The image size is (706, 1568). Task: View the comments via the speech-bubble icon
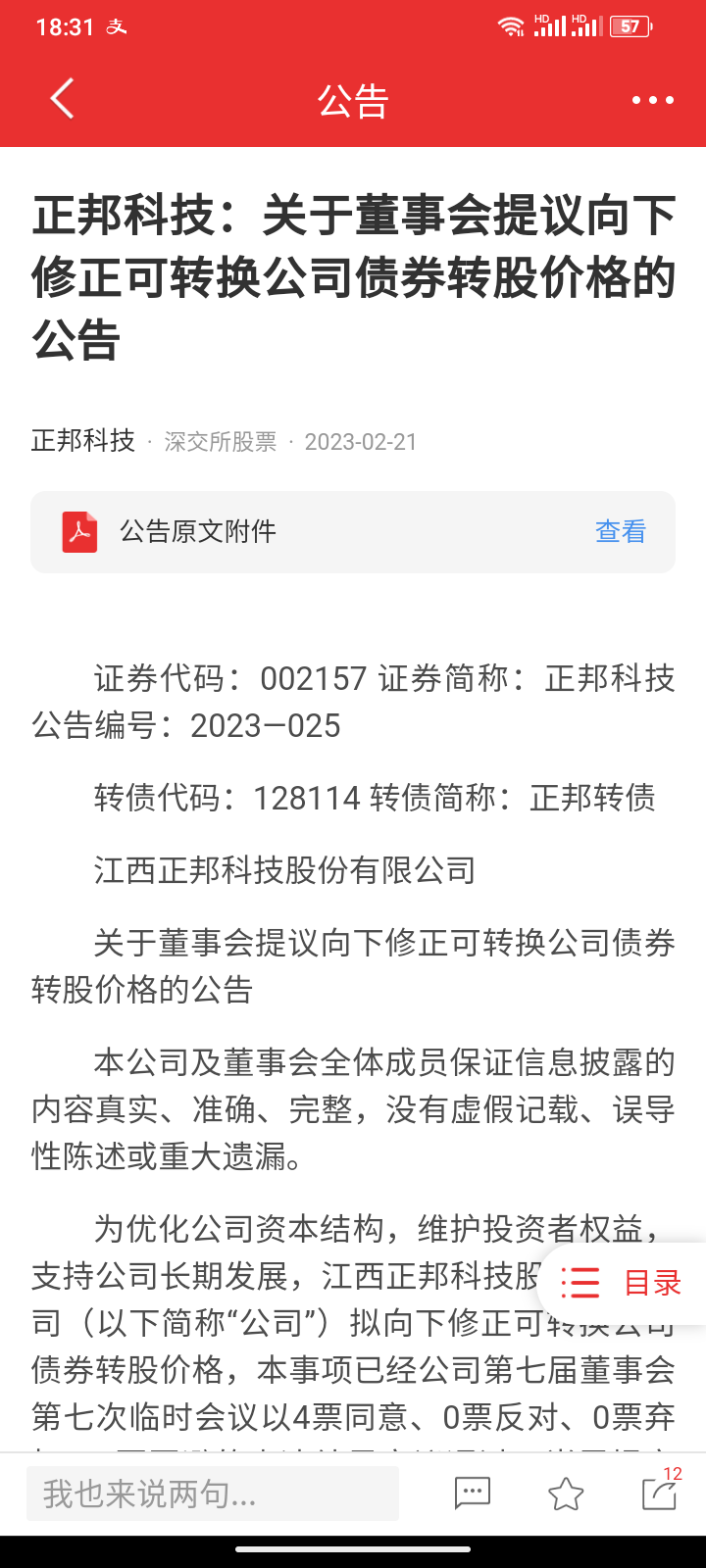coord(472,1494)
